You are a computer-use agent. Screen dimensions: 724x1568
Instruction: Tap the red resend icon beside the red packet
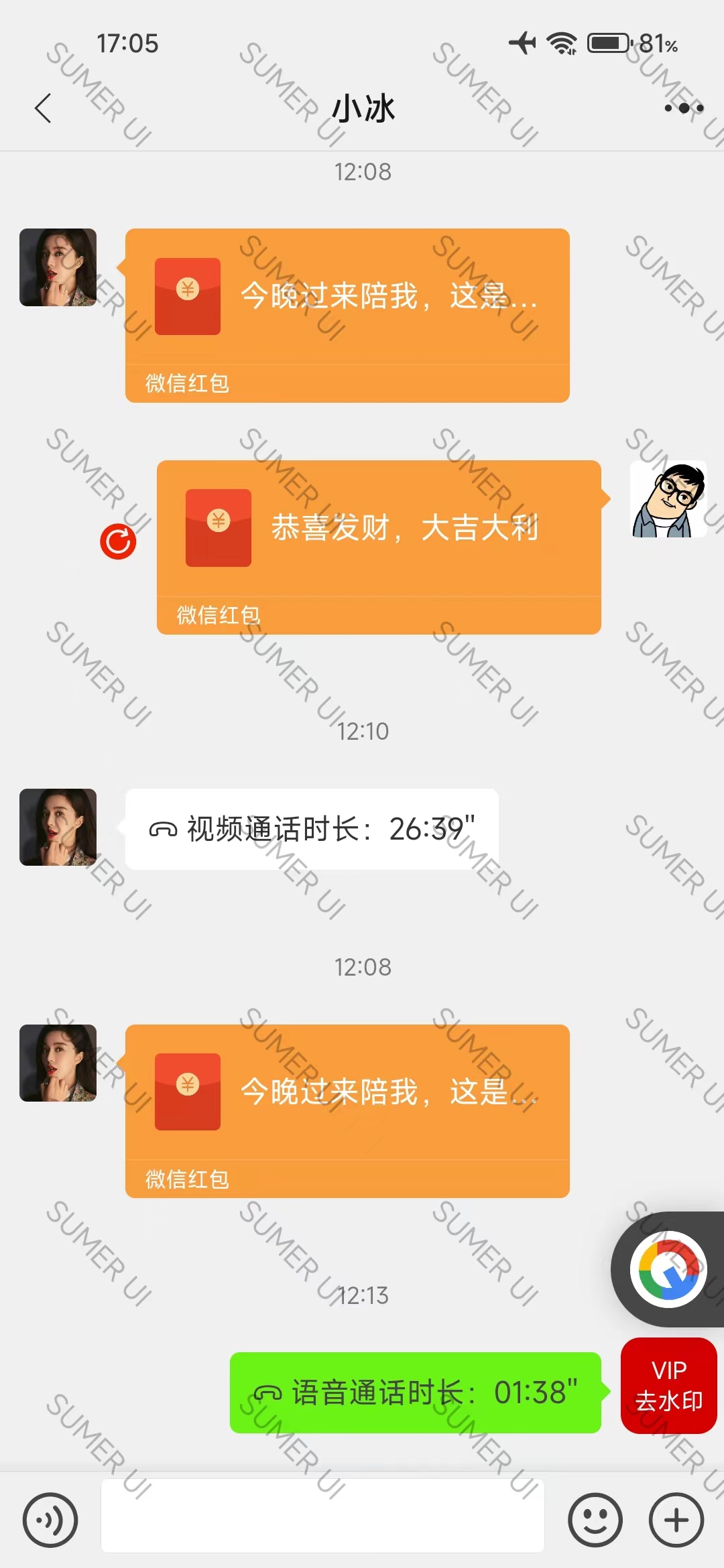118,541
